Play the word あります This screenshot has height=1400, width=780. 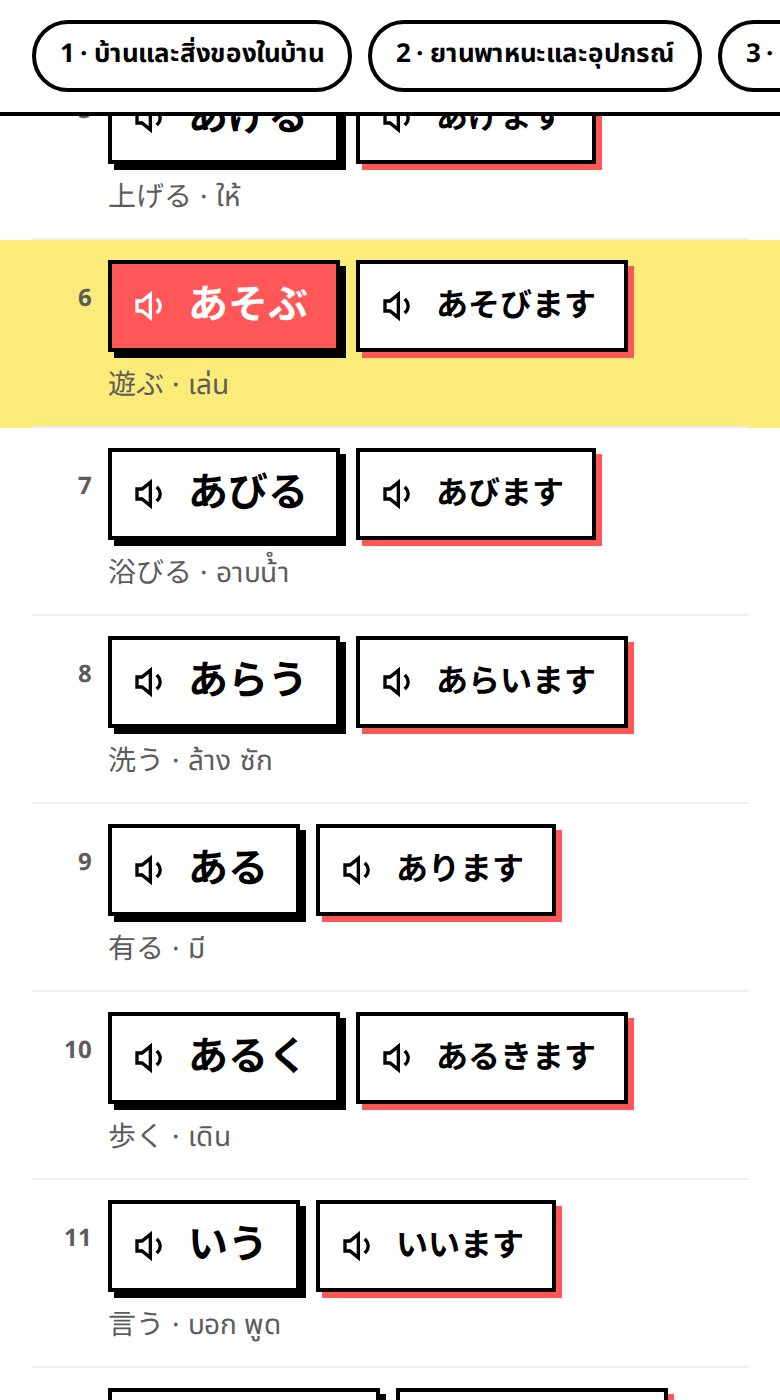point(436,870)
